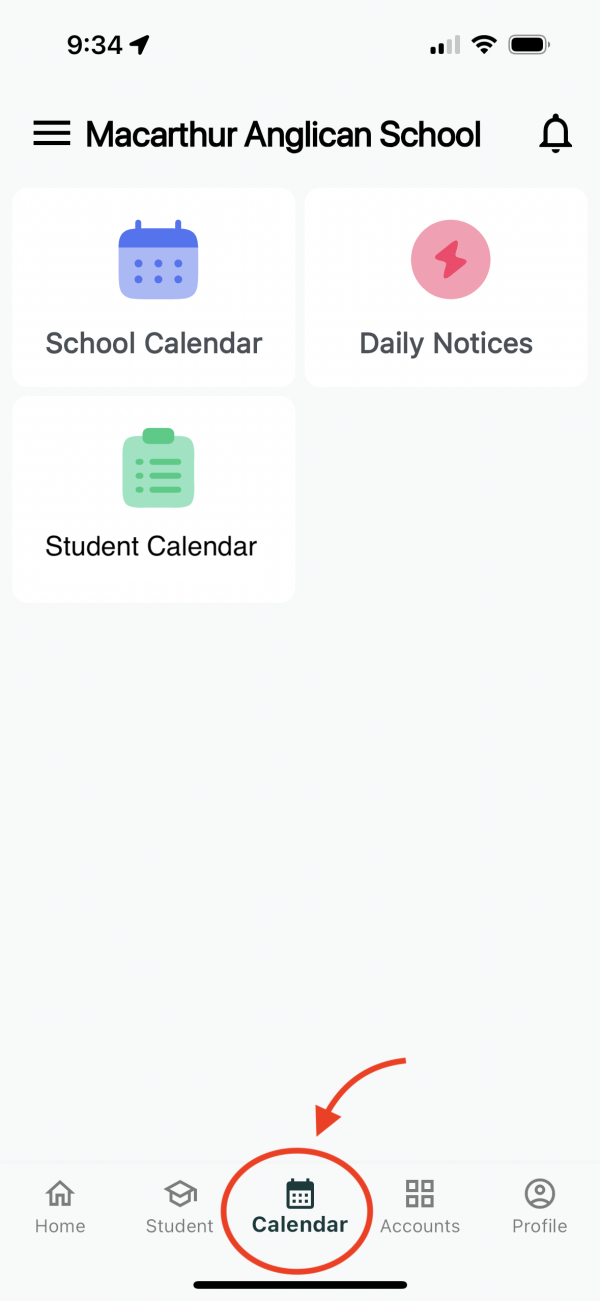This screenshot has height=1301, width=600.
Task: Open the hamburger drawer menu
Action: (52, 134)
